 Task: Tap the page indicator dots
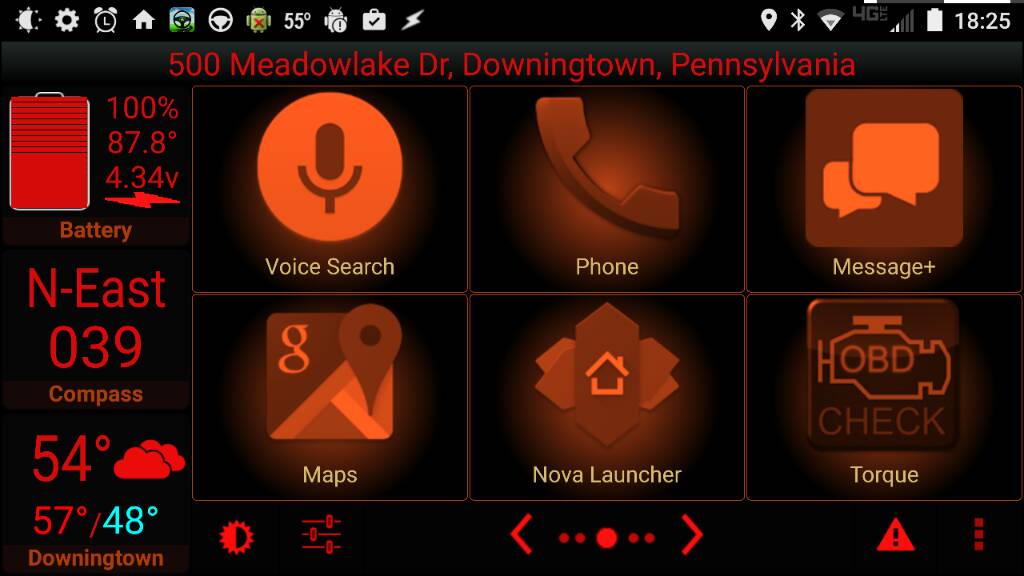606,538
